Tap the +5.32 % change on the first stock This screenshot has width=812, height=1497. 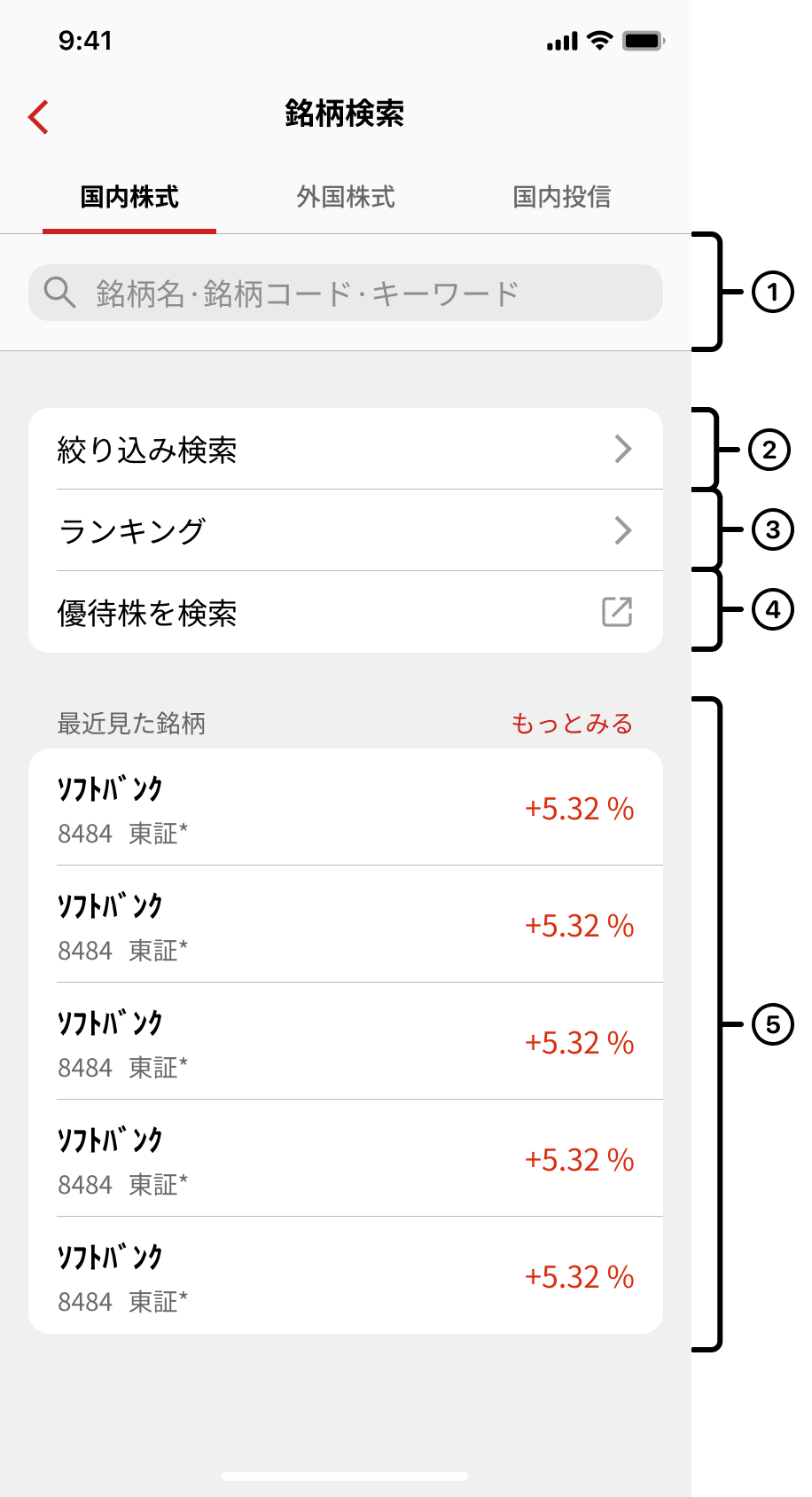(582, 808)
